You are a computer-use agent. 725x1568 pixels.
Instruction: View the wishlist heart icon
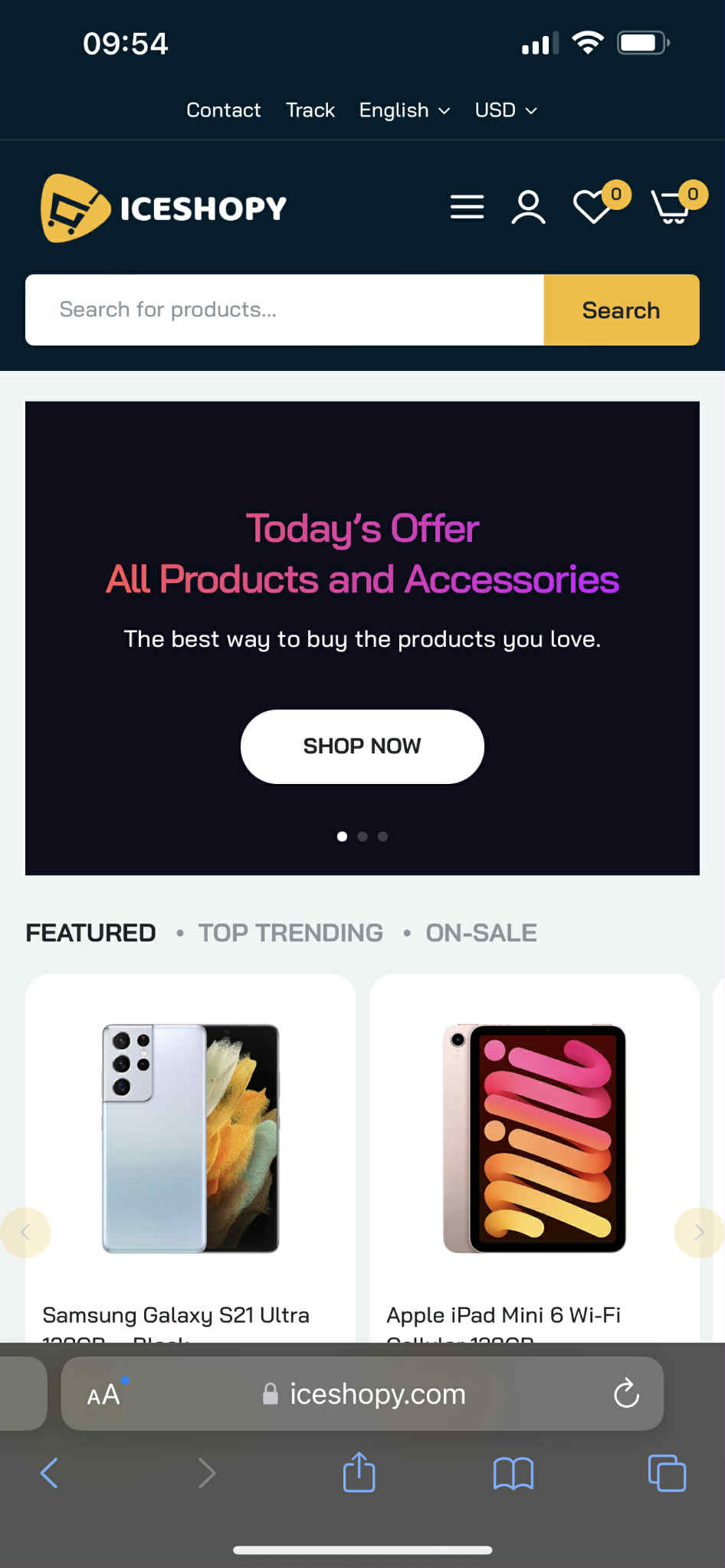593,206
